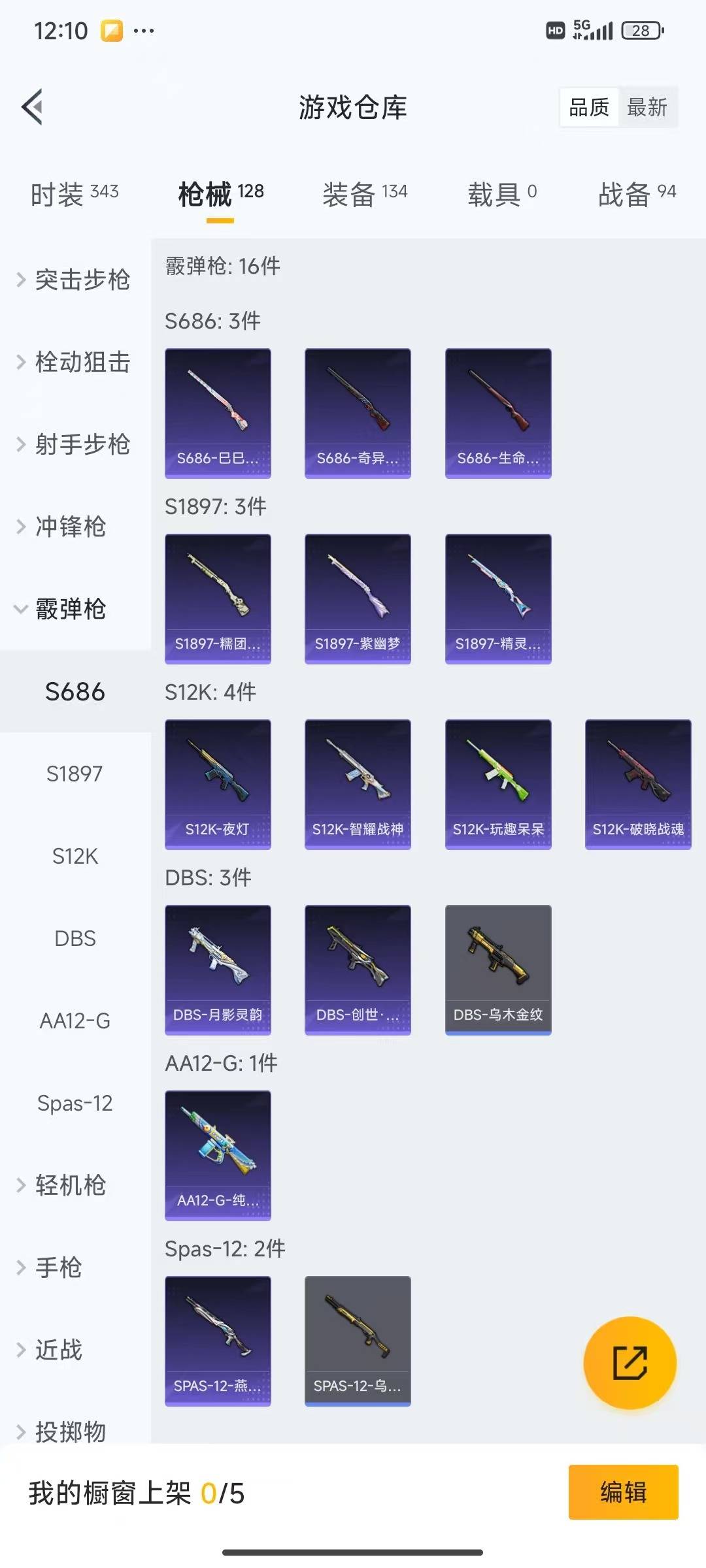Image resolution: width=706 pixels, height=1568 pixels.
Task: Switch to the 时装 tab
Action: click(74, 194)
